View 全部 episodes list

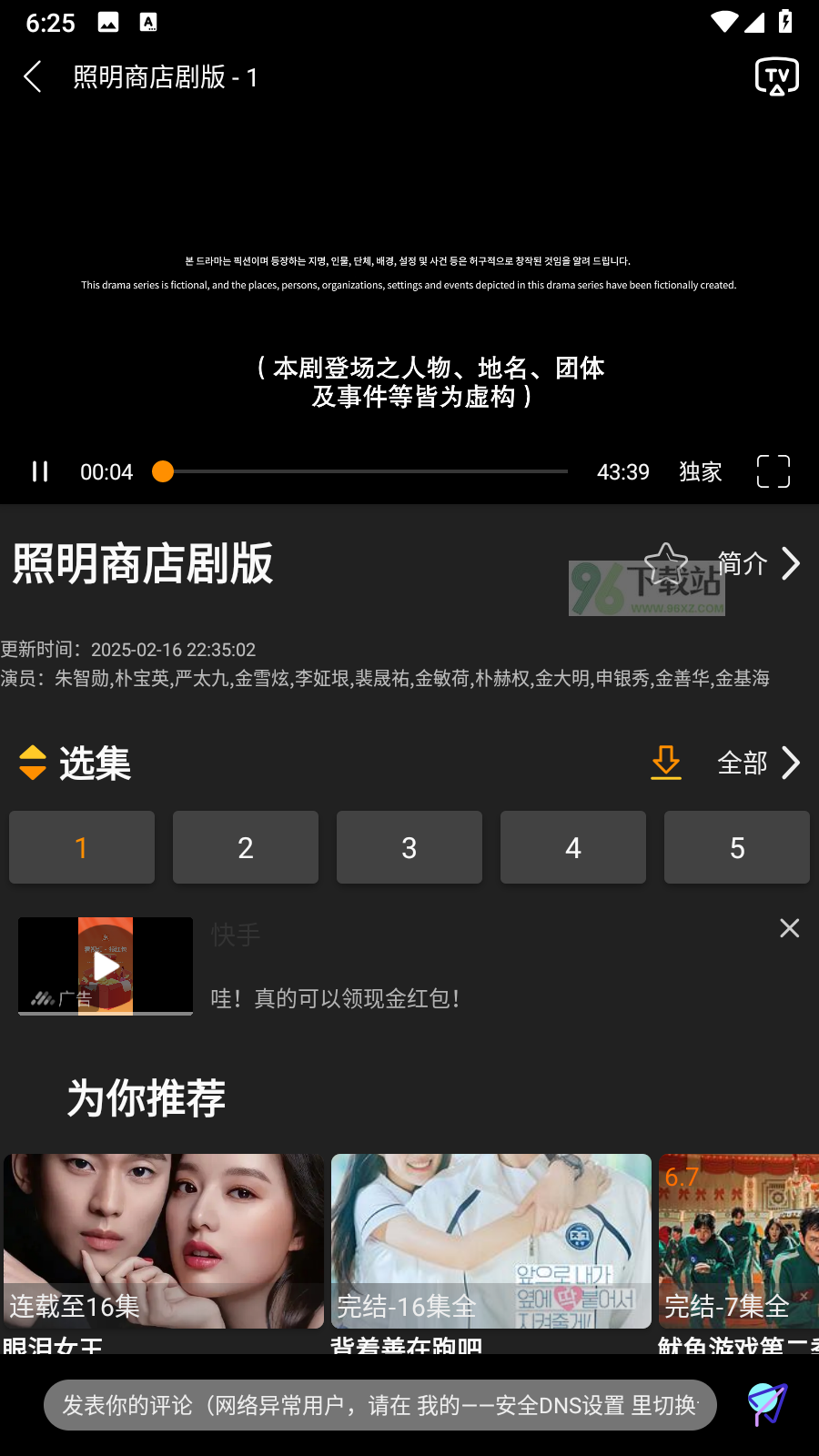pos(758,763)
